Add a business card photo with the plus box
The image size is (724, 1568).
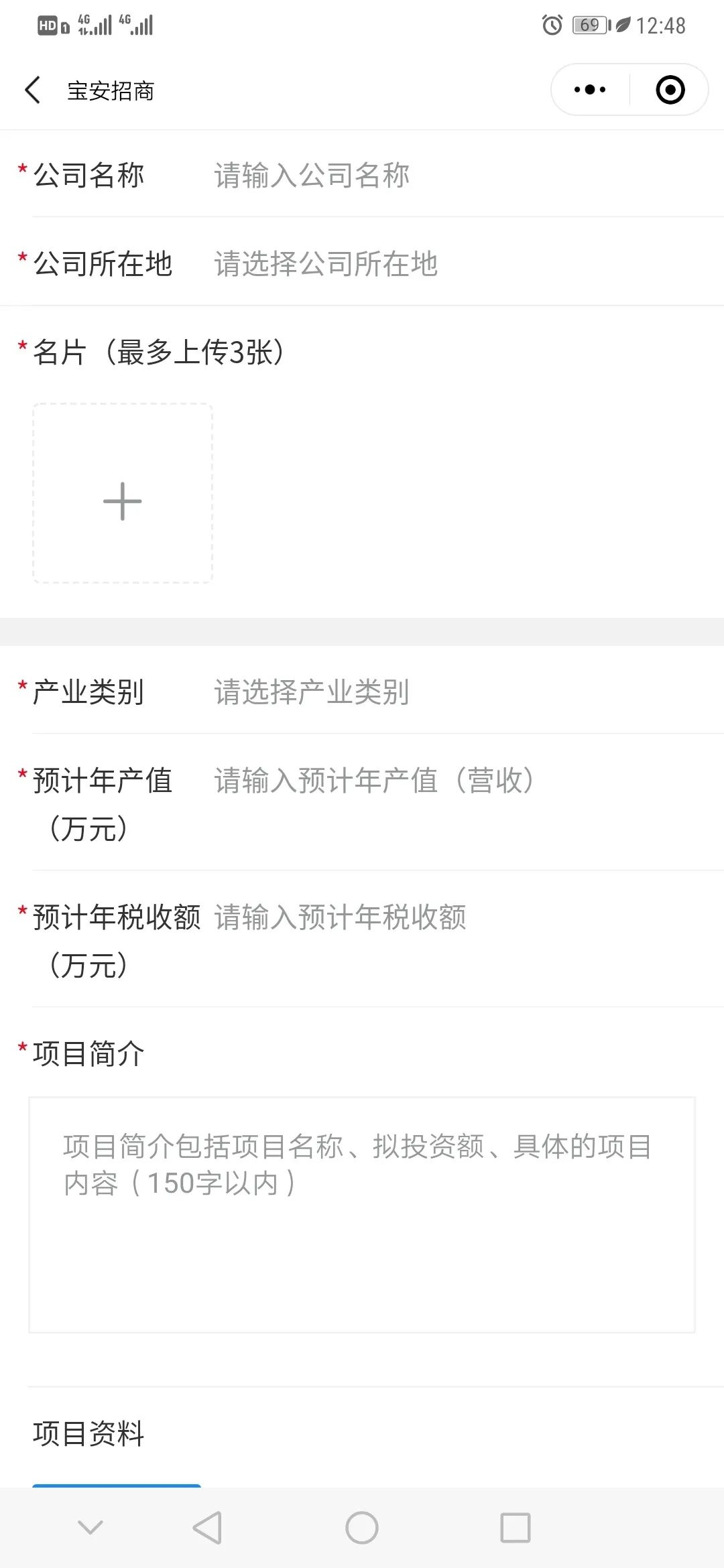click(x=123, y=493)
